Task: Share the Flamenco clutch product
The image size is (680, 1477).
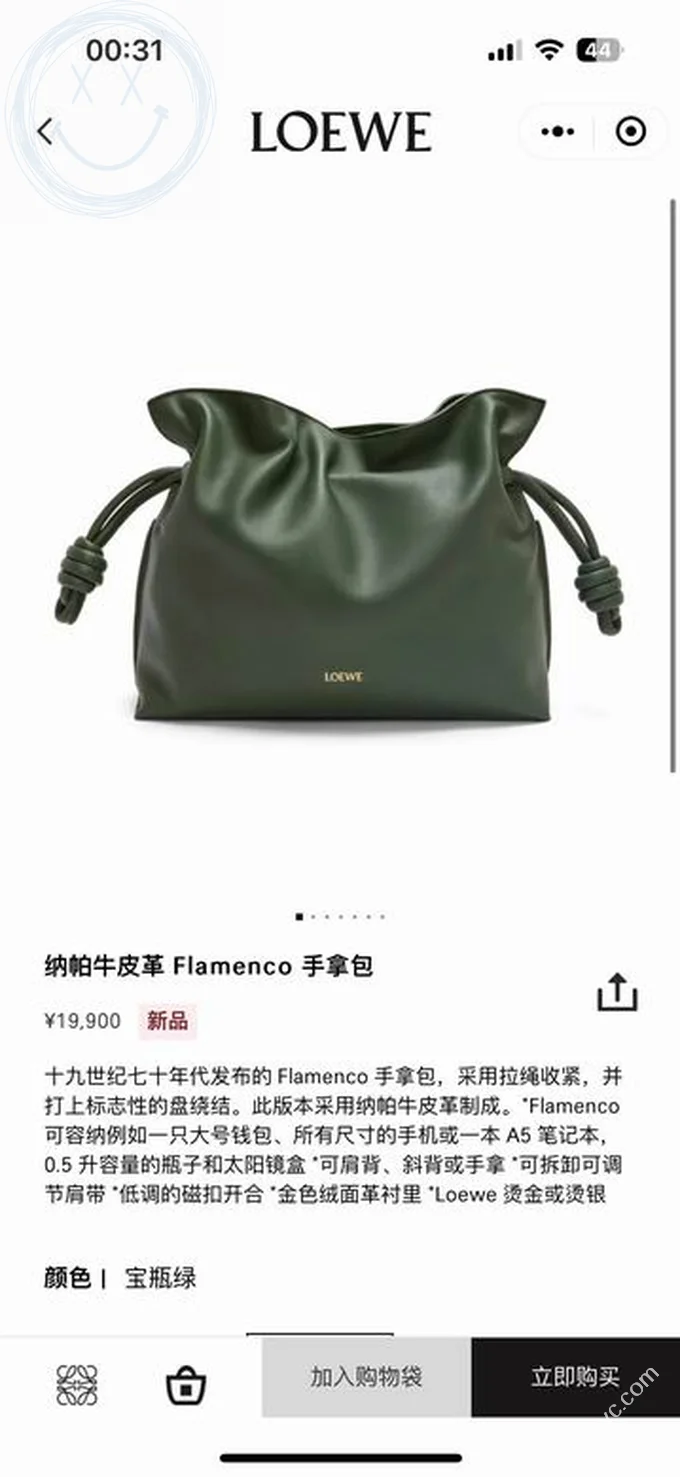Action: [x=617, y=992]
